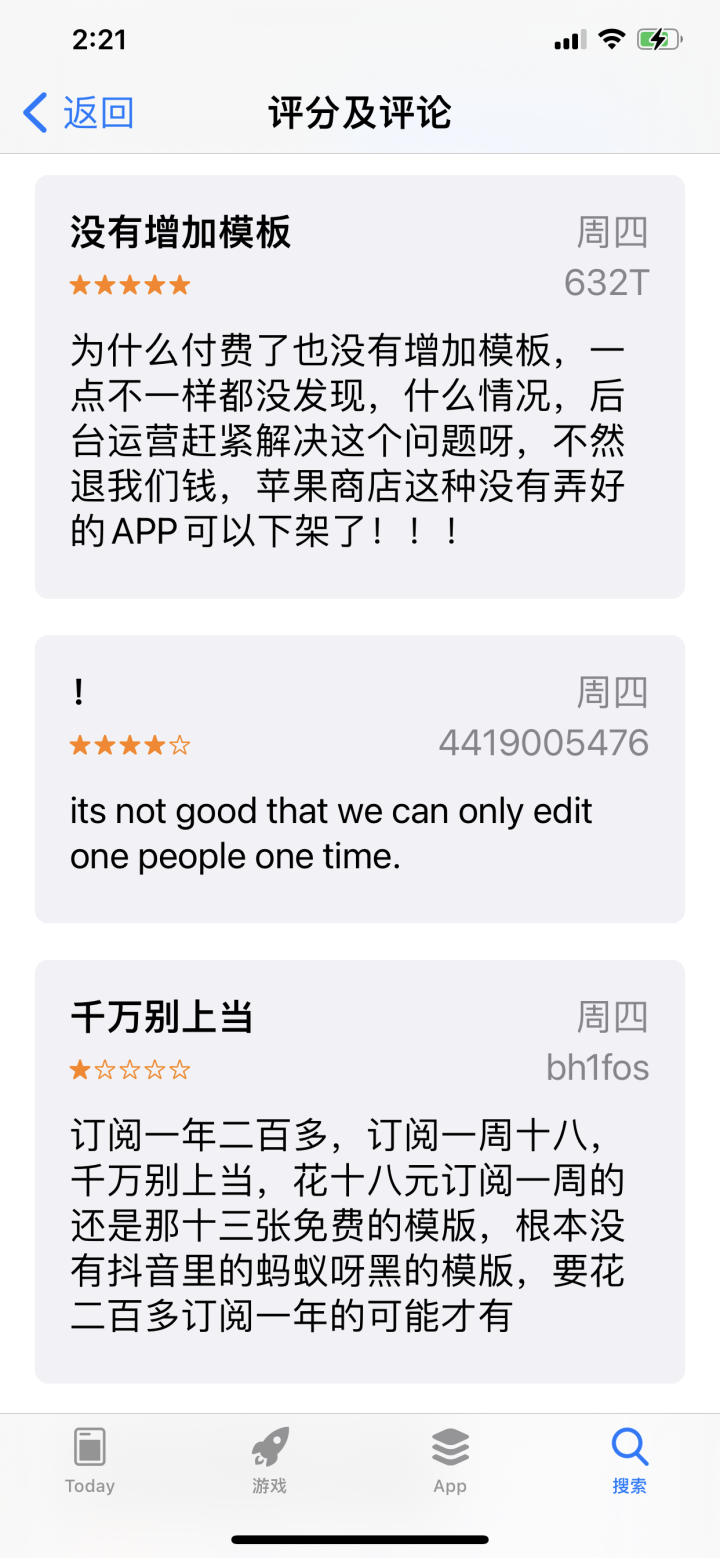Open the 搜索 tab
Image resolution: width=720 pixels, height=1558 pixels.
click(629, 1458)
